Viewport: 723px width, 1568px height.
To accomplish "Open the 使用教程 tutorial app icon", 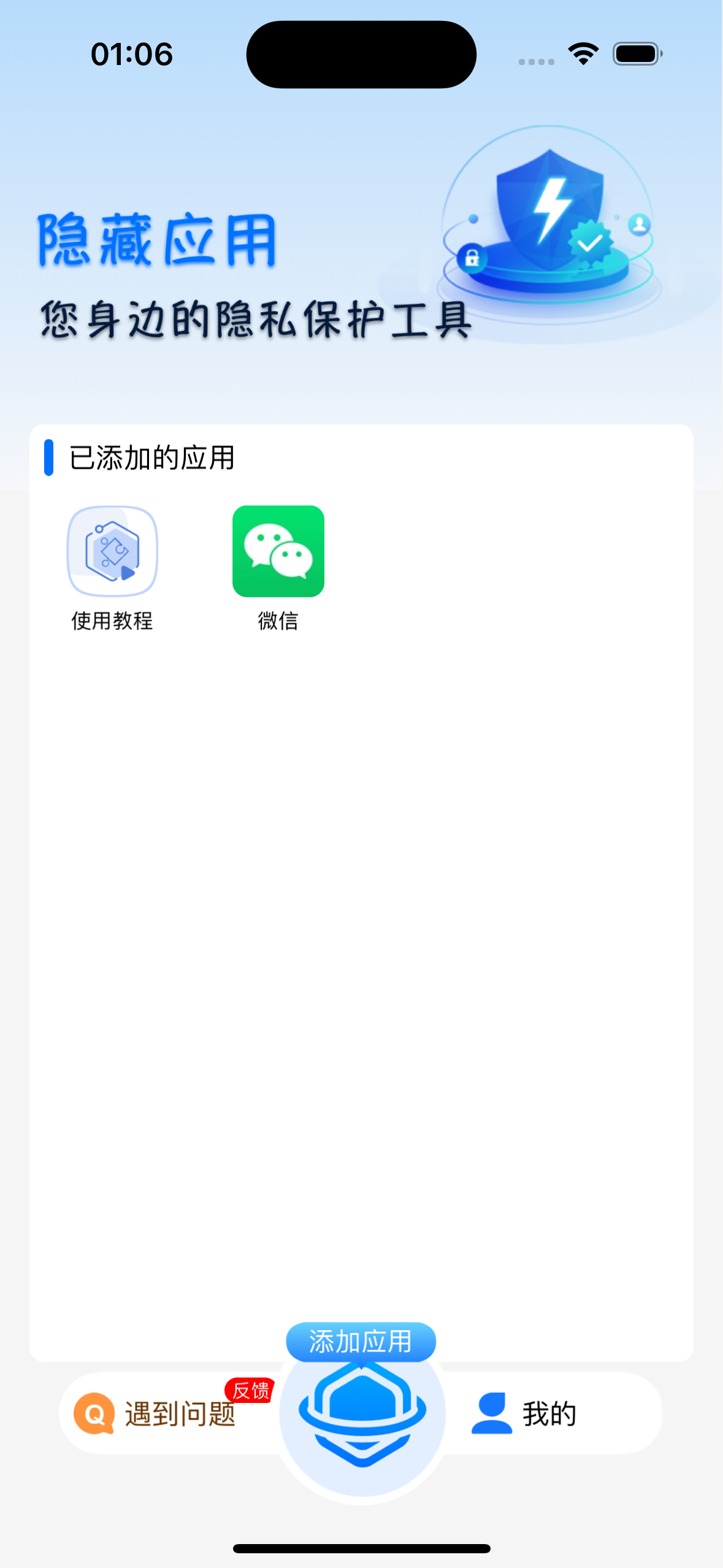I will point(112,551).
